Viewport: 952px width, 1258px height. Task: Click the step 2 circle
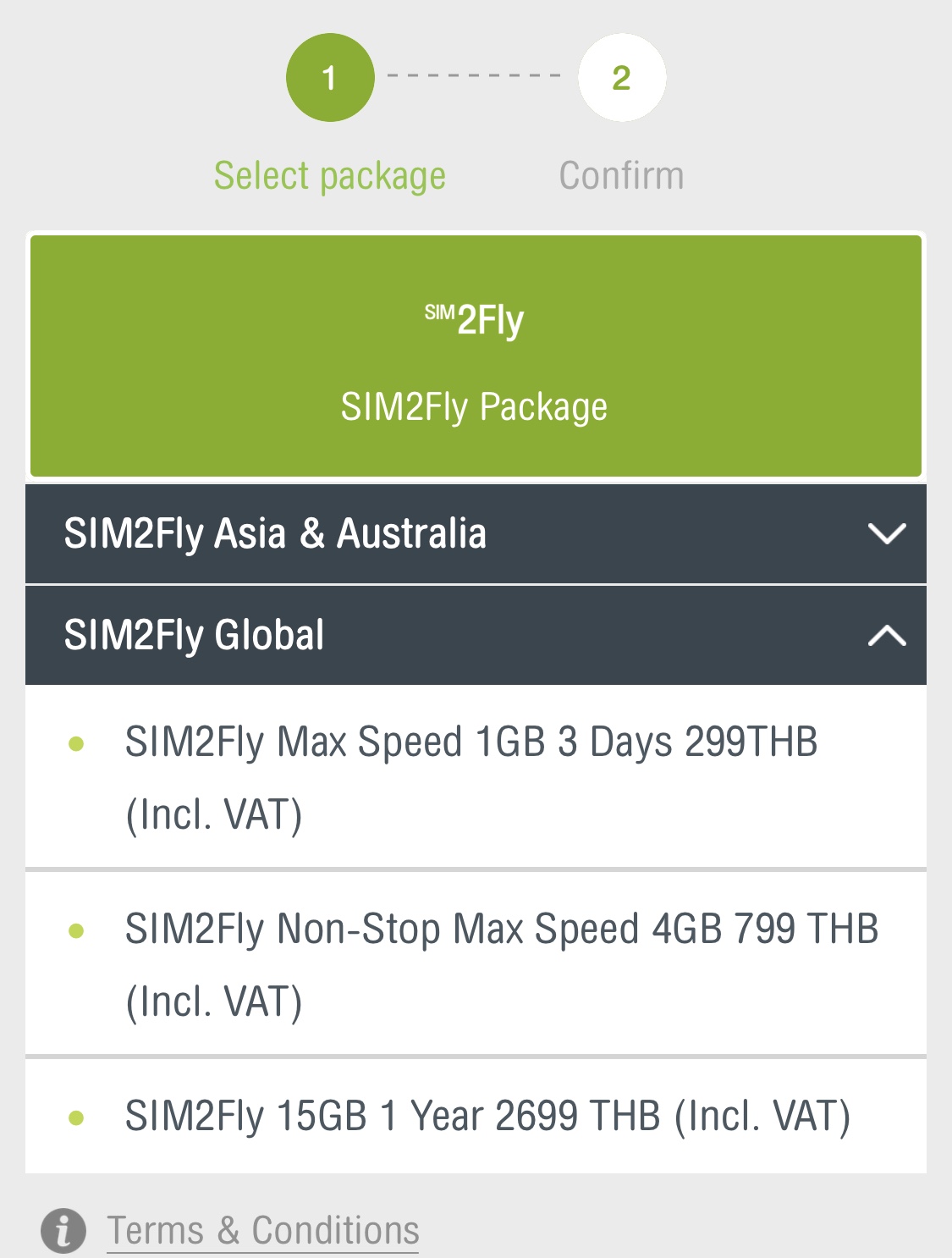(x=622, y=77)
